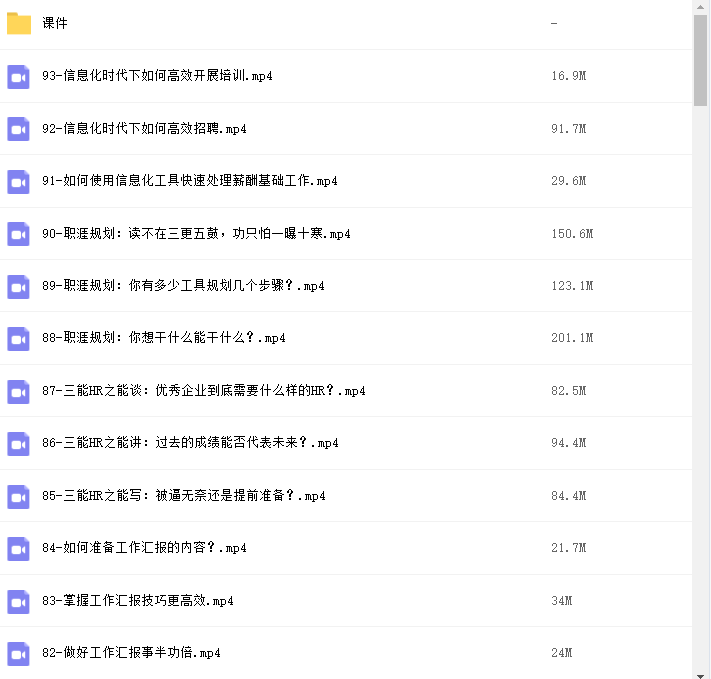Click the scrollbar up arrow
Viewport: 711px width, 679px height.
700,7
